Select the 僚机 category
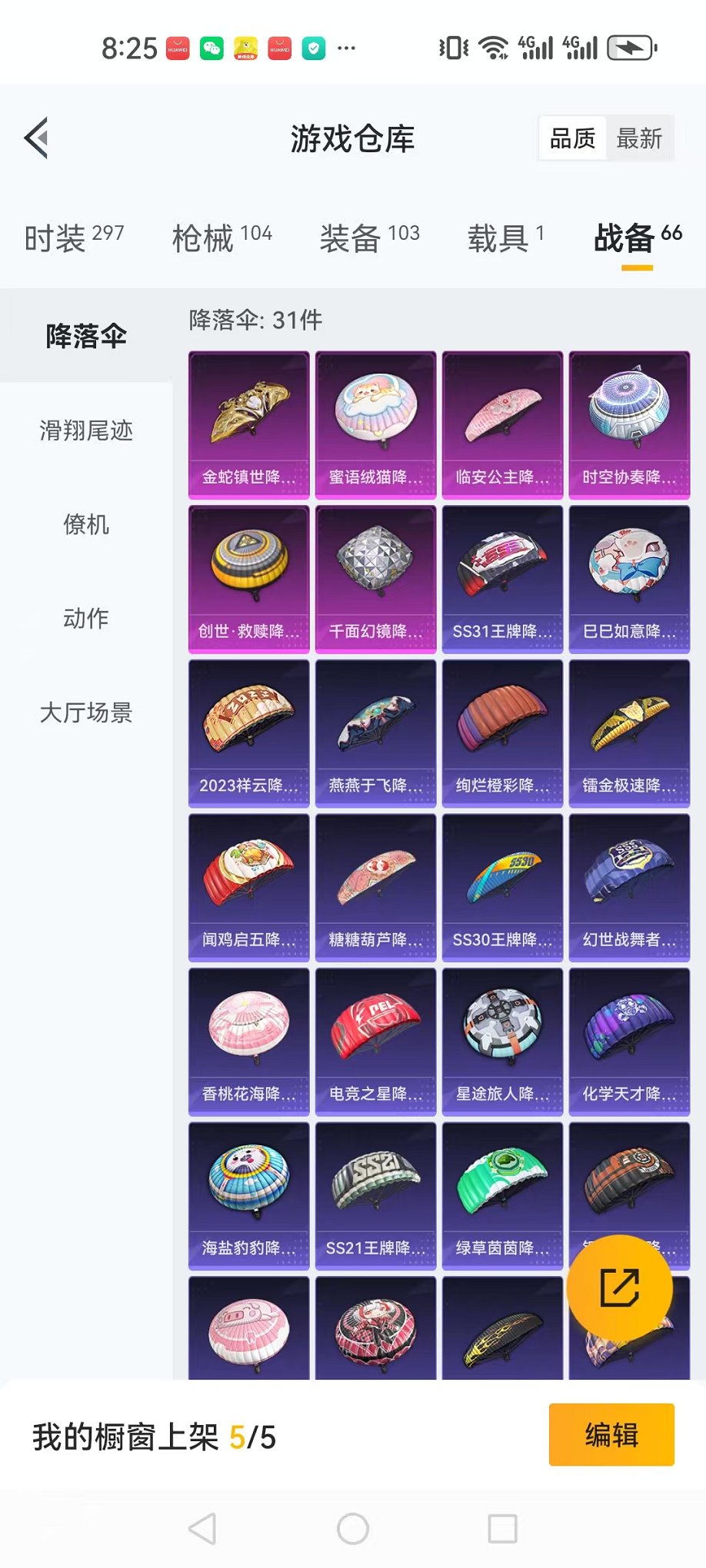Viewport: 706px width, 1568px height. coord(86,525)
